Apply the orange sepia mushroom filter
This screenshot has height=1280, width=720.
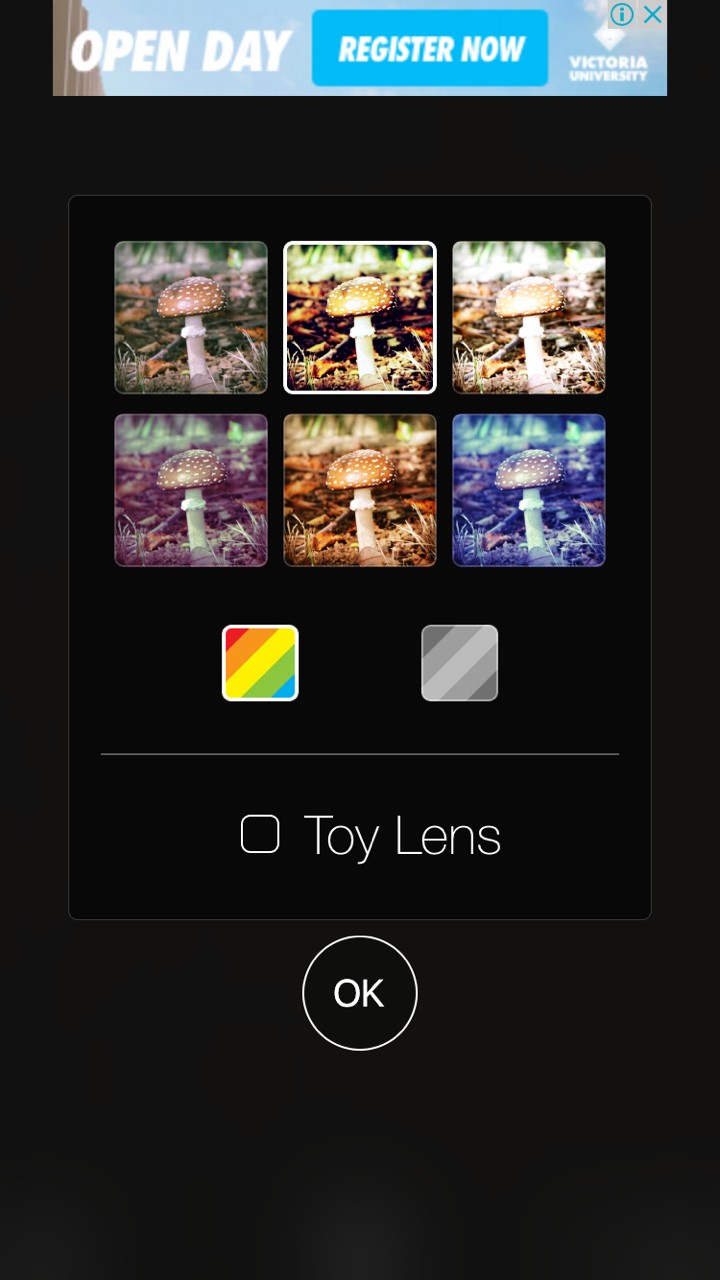[360, 490]
